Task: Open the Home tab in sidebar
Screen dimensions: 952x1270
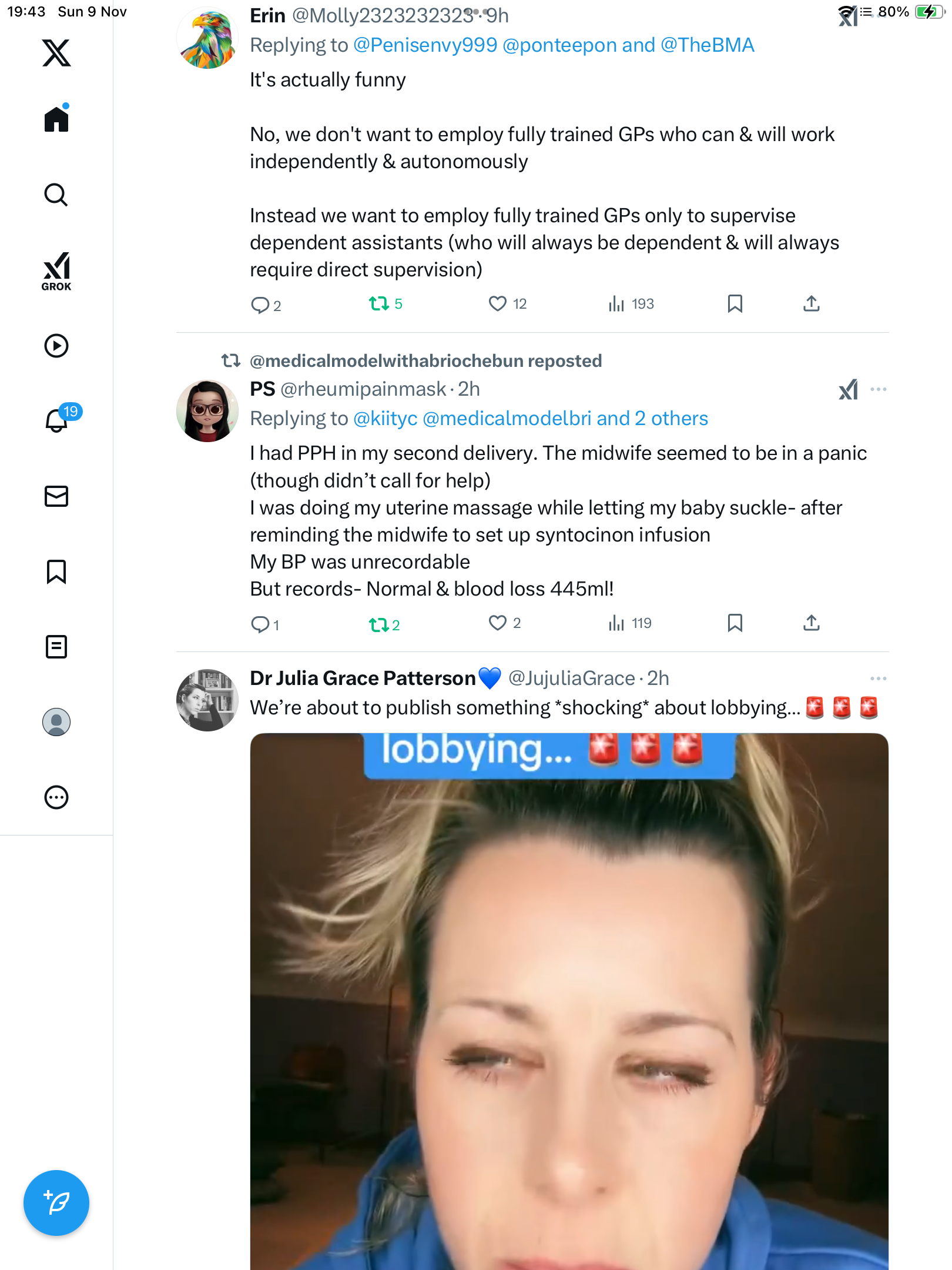Action: [x=56, y=119]
